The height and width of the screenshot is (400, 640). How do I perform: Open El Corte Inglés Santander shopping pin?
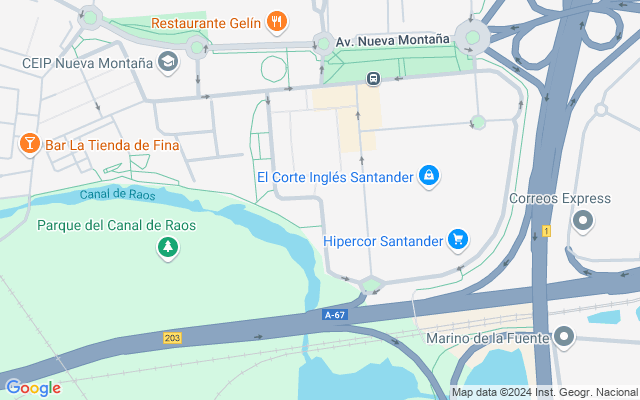(x=428, y=177)
